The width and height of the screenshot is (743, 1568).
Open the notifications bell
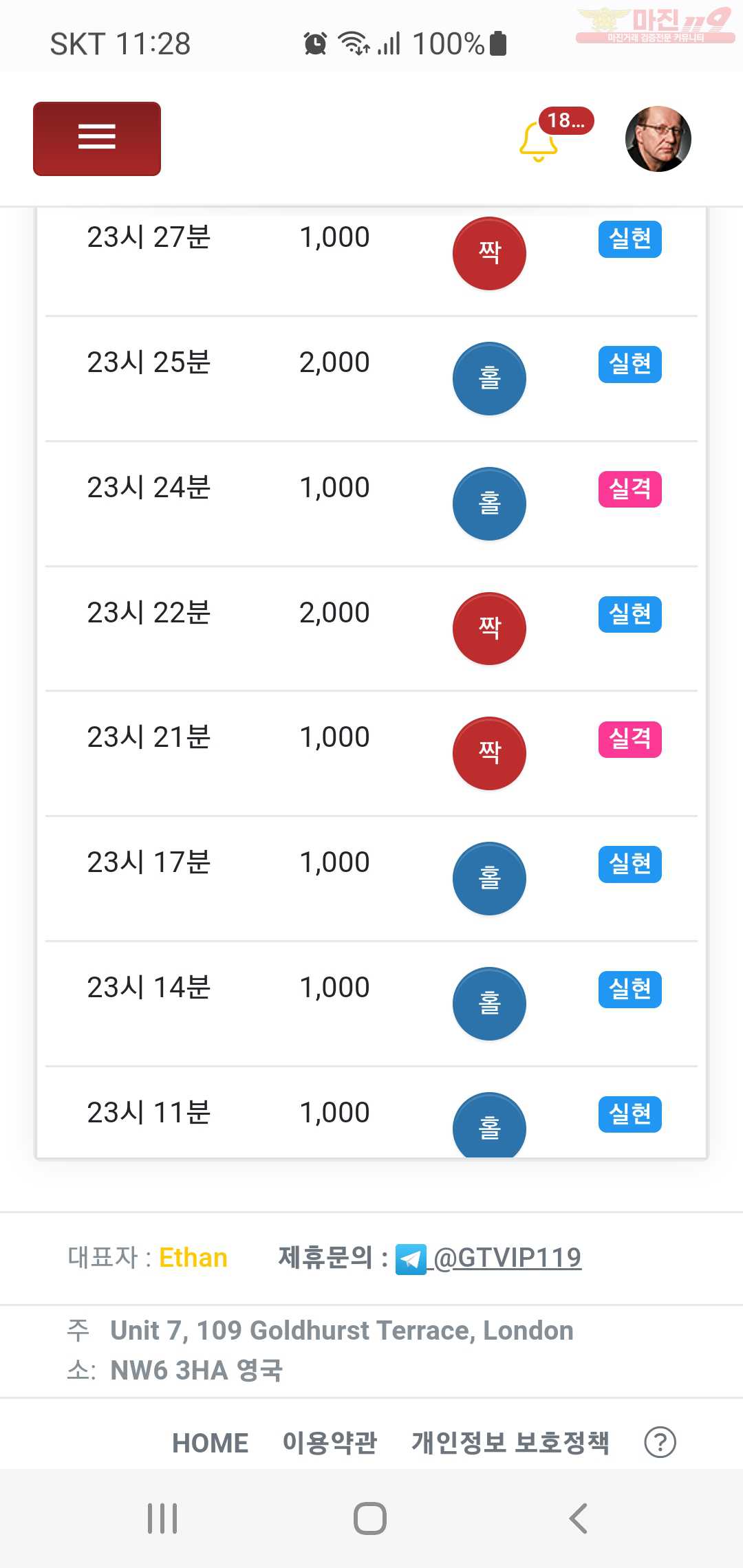coord(538,140)
